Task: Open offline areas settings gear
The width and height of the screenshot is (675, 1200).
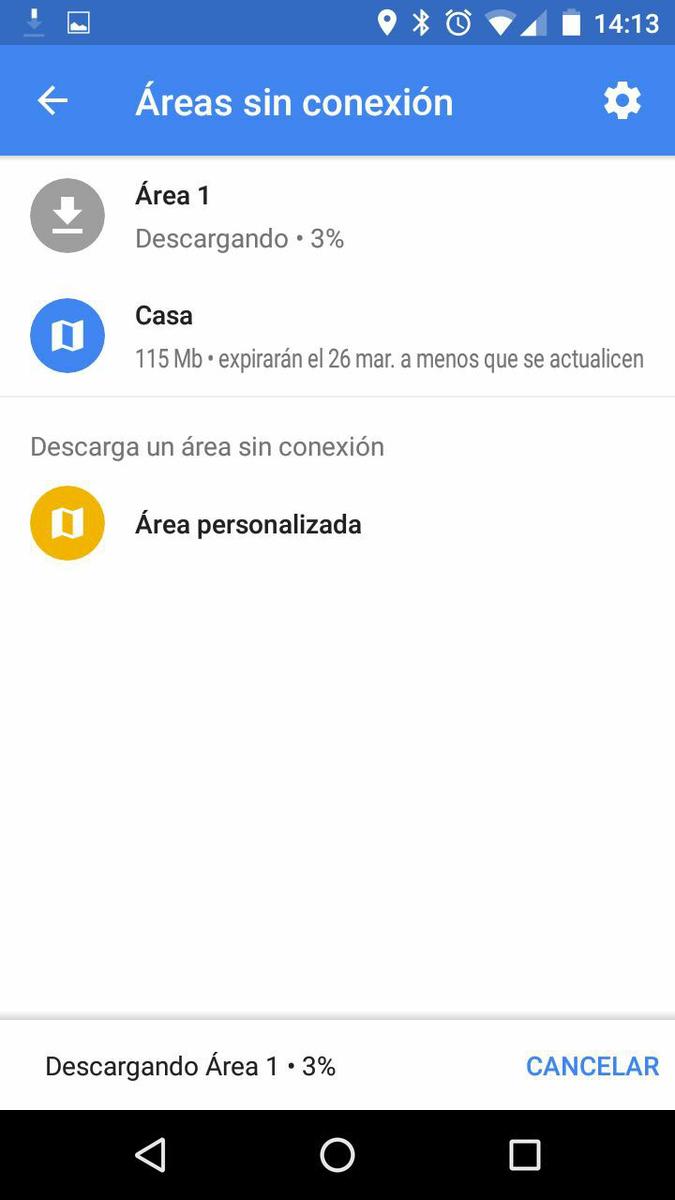Action: click(622, 101)
